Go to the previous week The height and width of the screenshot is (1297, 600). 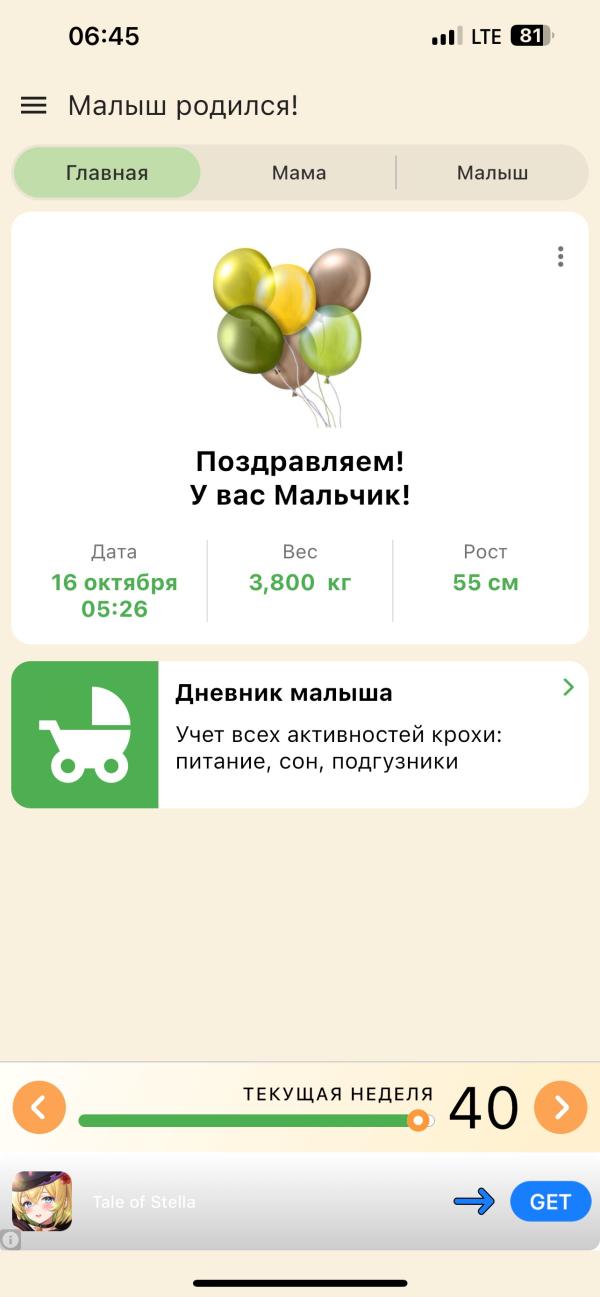click(39, 1107)
